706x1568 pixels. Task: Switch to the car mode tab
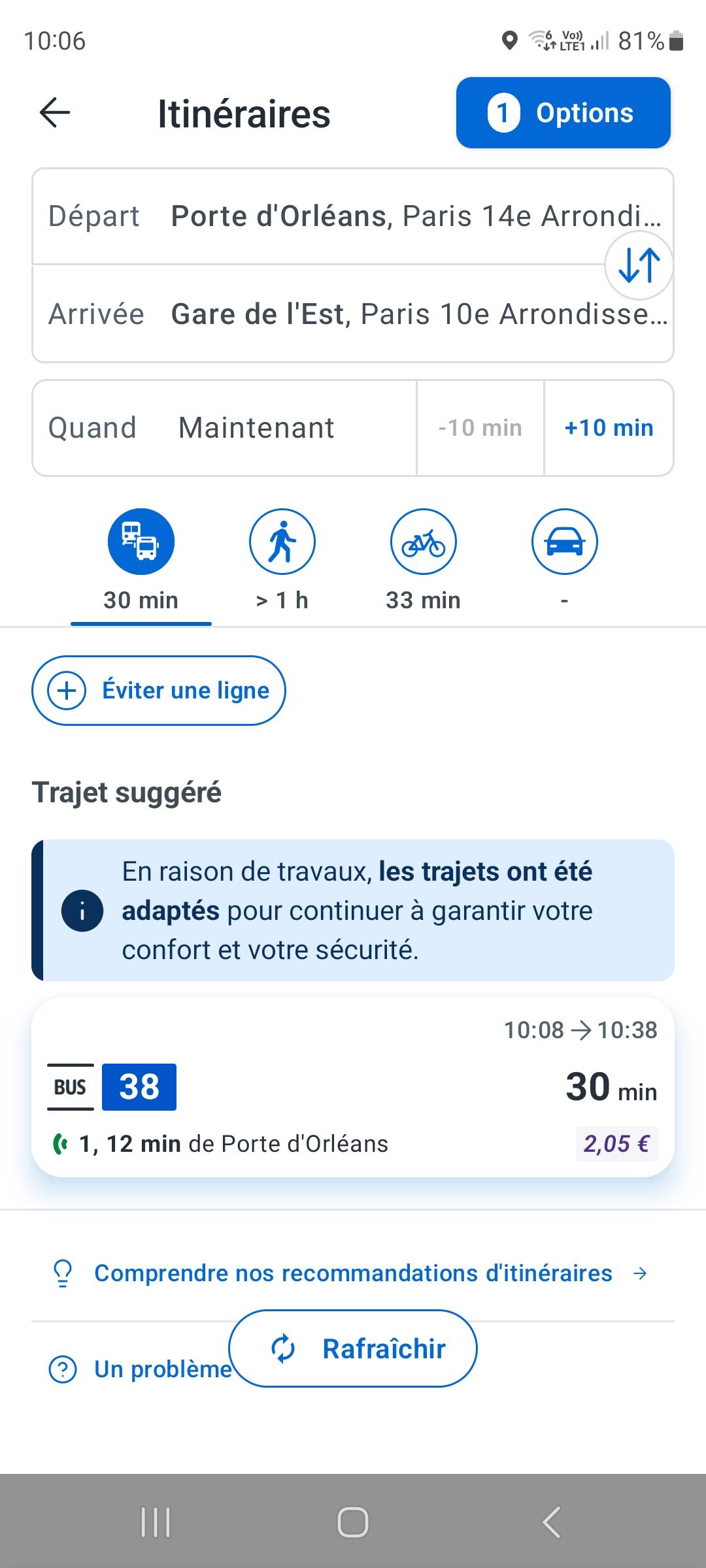pos(565,560)
